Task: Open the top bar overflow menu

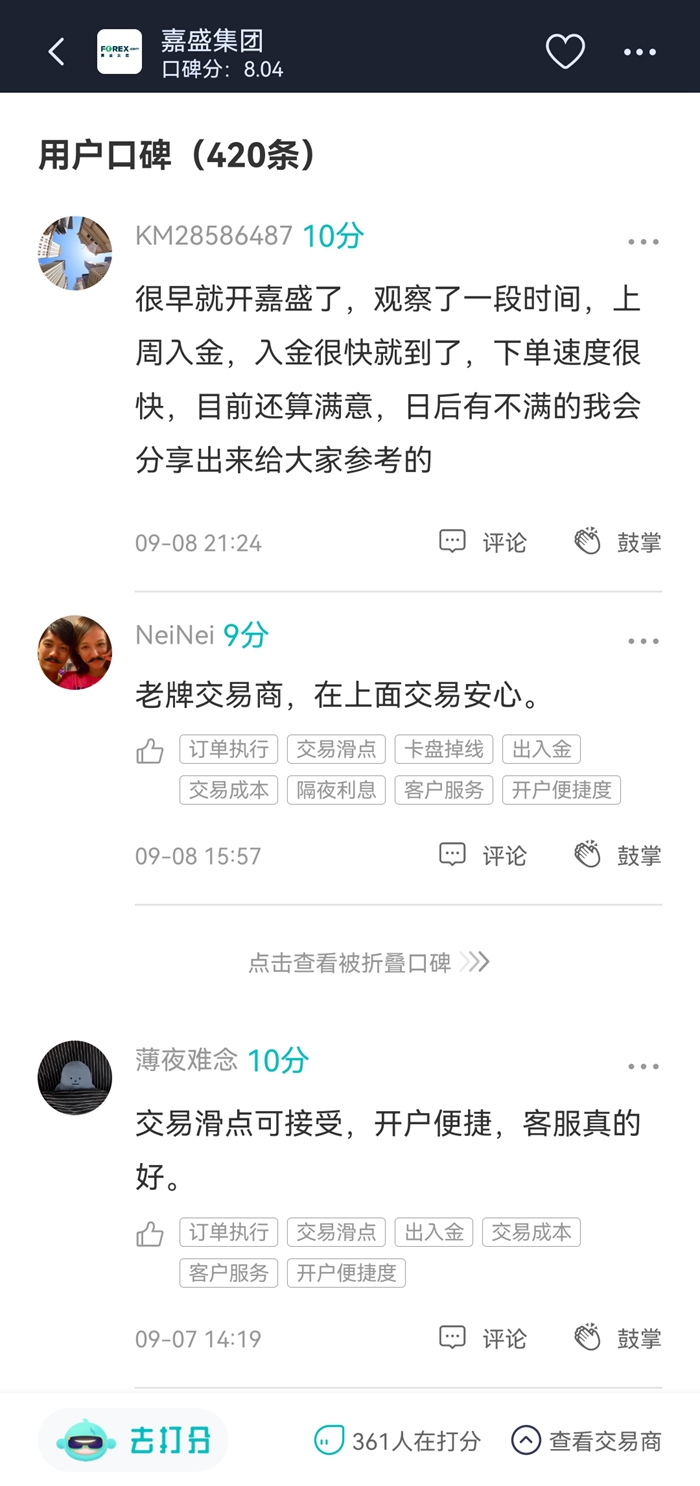Action: click(640, 52)
